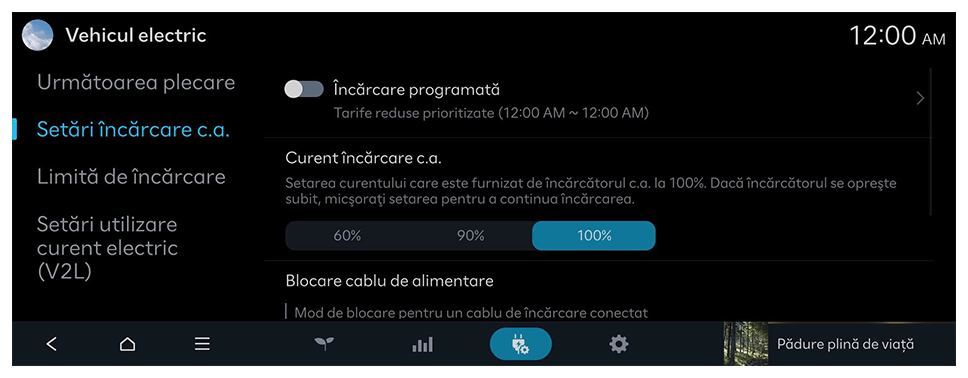Open the hamburger menu
Viewport: 968px width, 378px height.
coord(202,344)
